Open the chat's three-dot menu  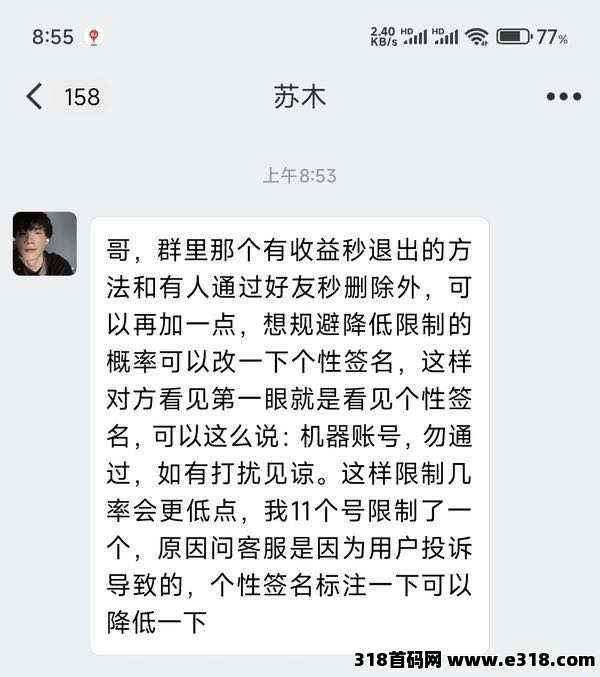(x=563, y=97)
